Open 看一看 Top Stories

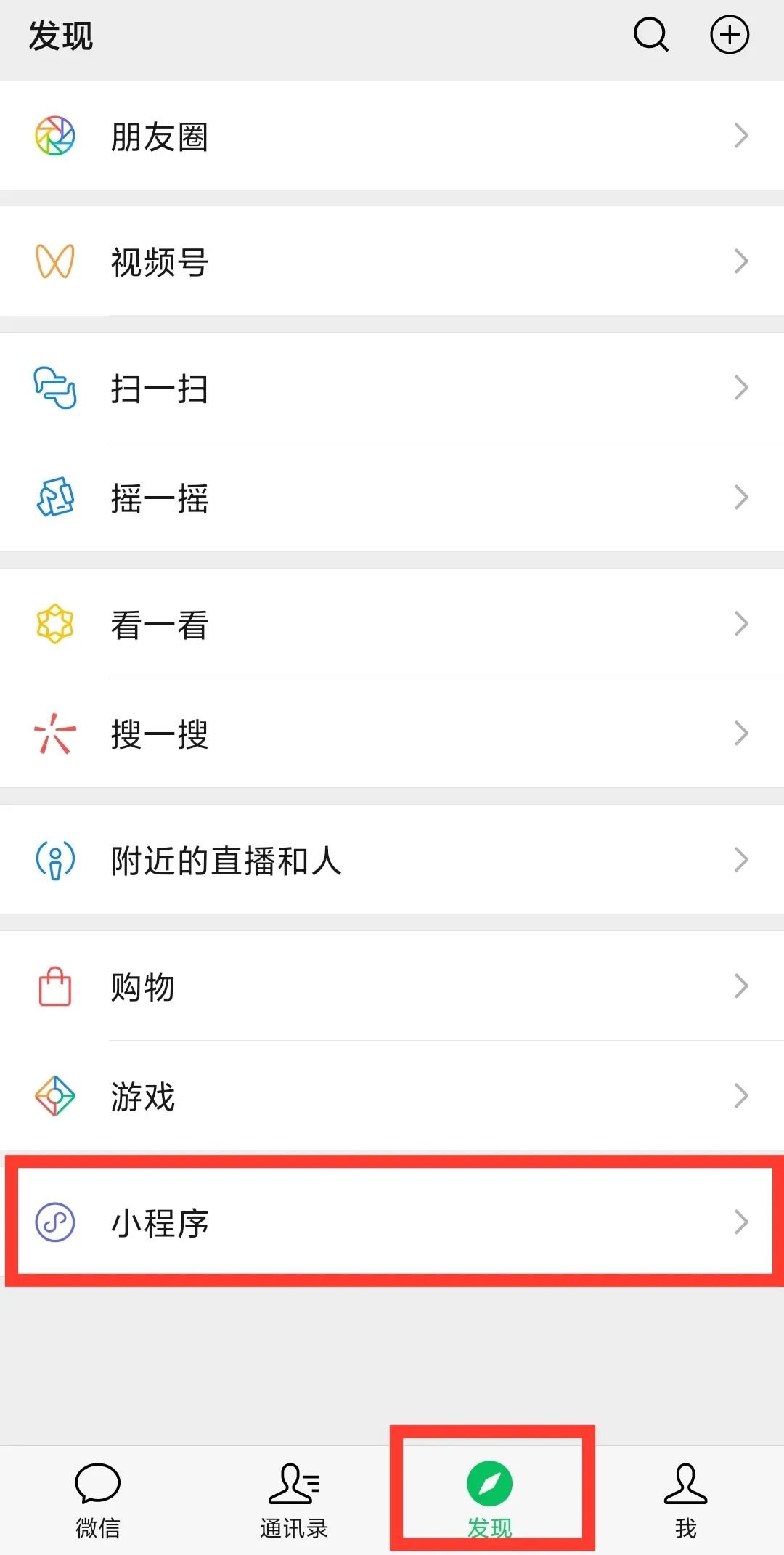[x=392, y=624]
